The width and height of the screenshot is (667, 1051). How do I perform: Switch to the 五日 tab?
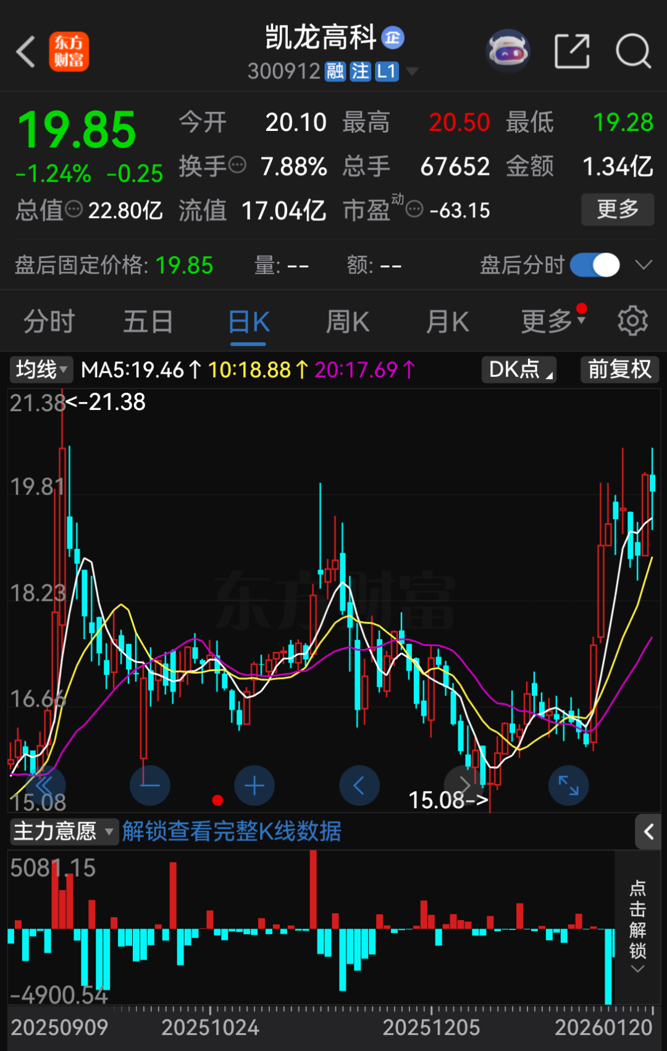(x=148, y=322)
